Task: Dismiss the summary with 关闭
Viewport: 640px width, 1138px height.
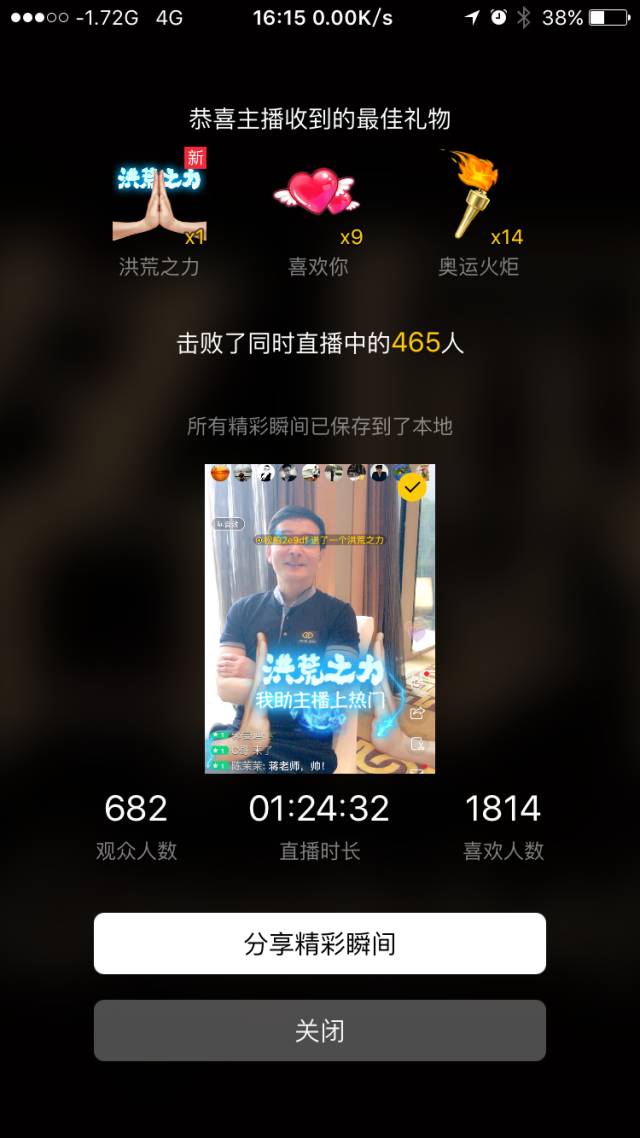Action: [320, 1030]
